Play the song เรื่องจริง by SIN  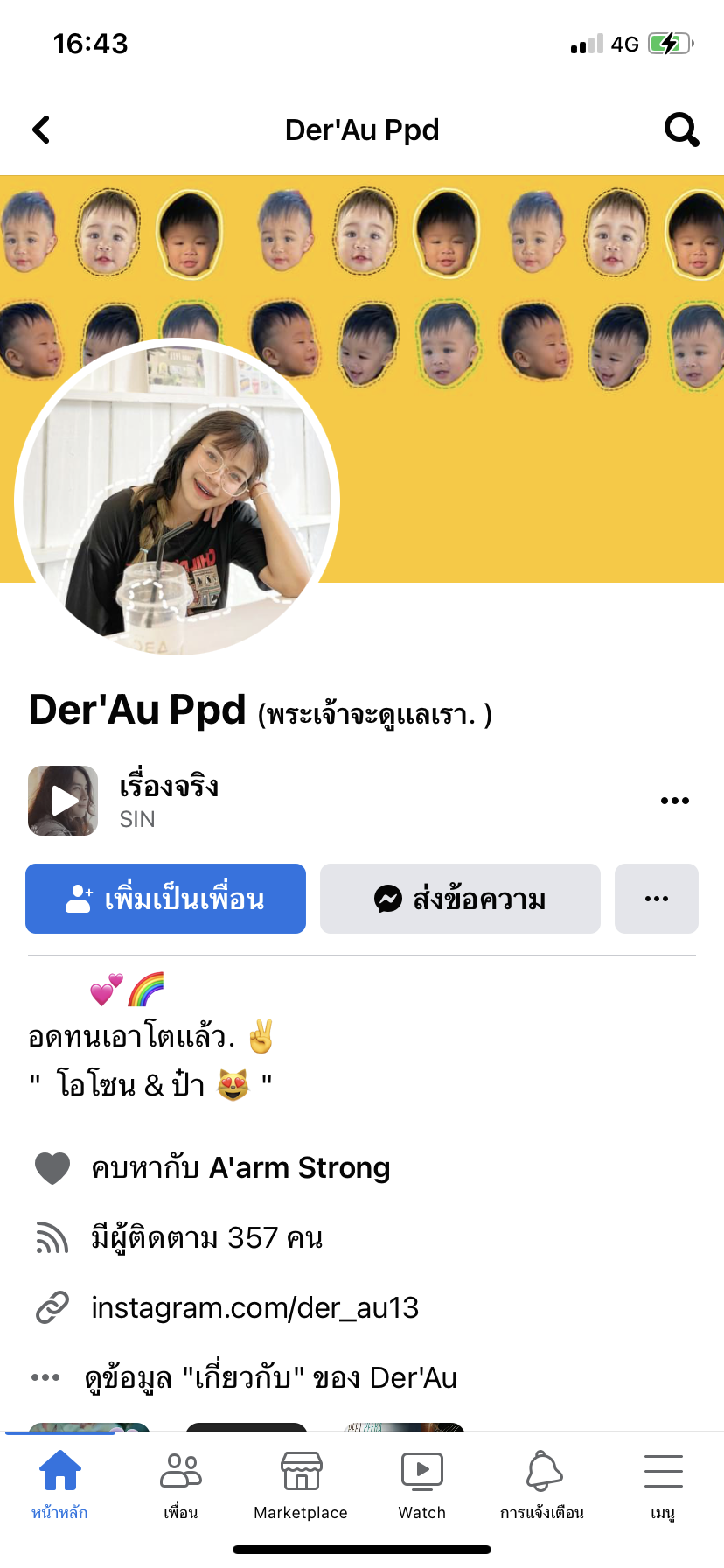pyautogui.click(x=63, y=801)
